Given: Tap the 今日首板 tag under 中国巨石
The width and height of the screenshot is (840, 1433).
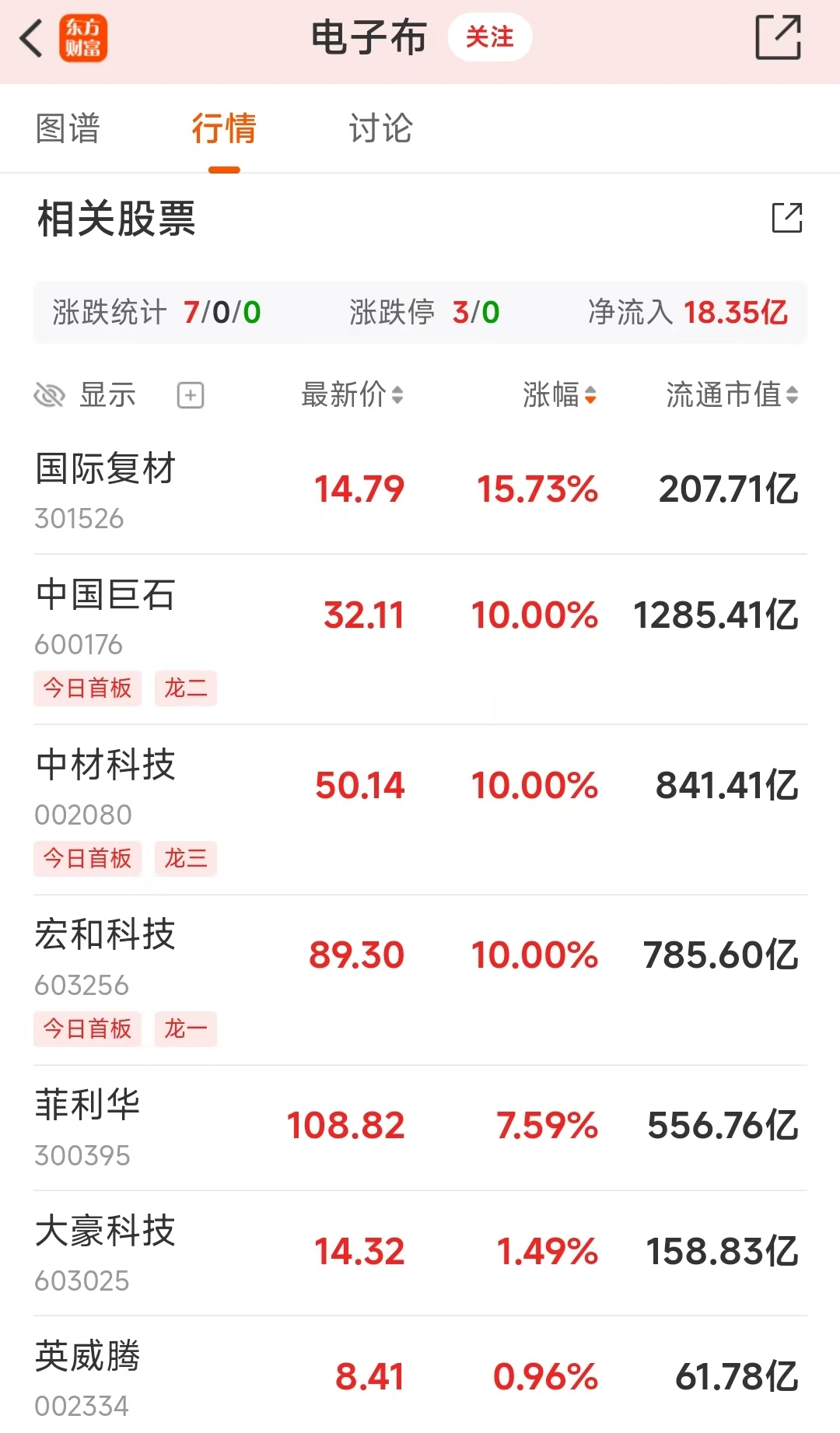Looking at the screenshot, I should 87,688.
